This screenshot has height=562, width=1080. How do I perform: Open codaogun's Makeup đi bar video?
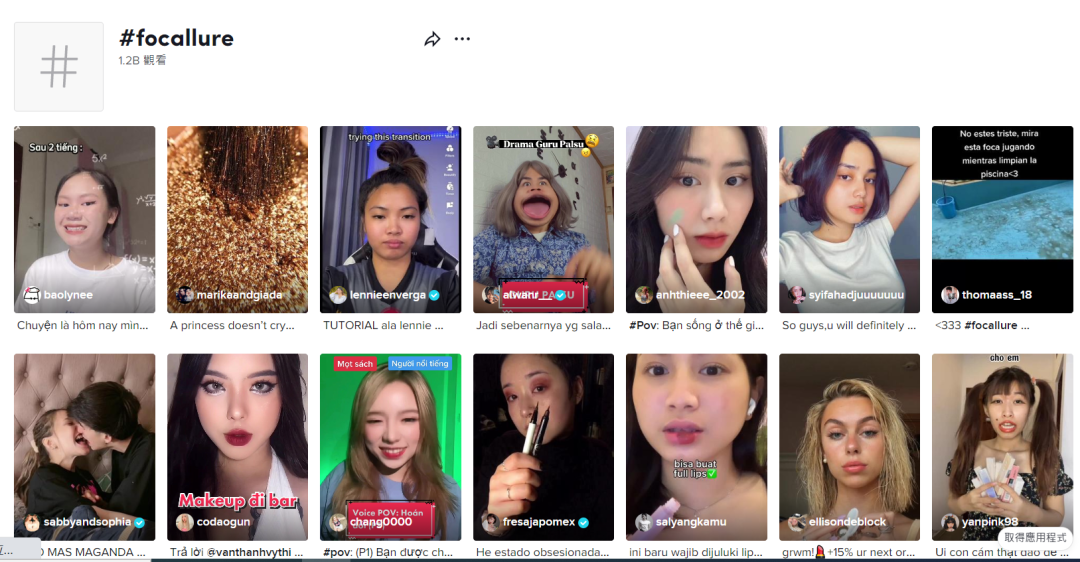(x=238, y=445)
